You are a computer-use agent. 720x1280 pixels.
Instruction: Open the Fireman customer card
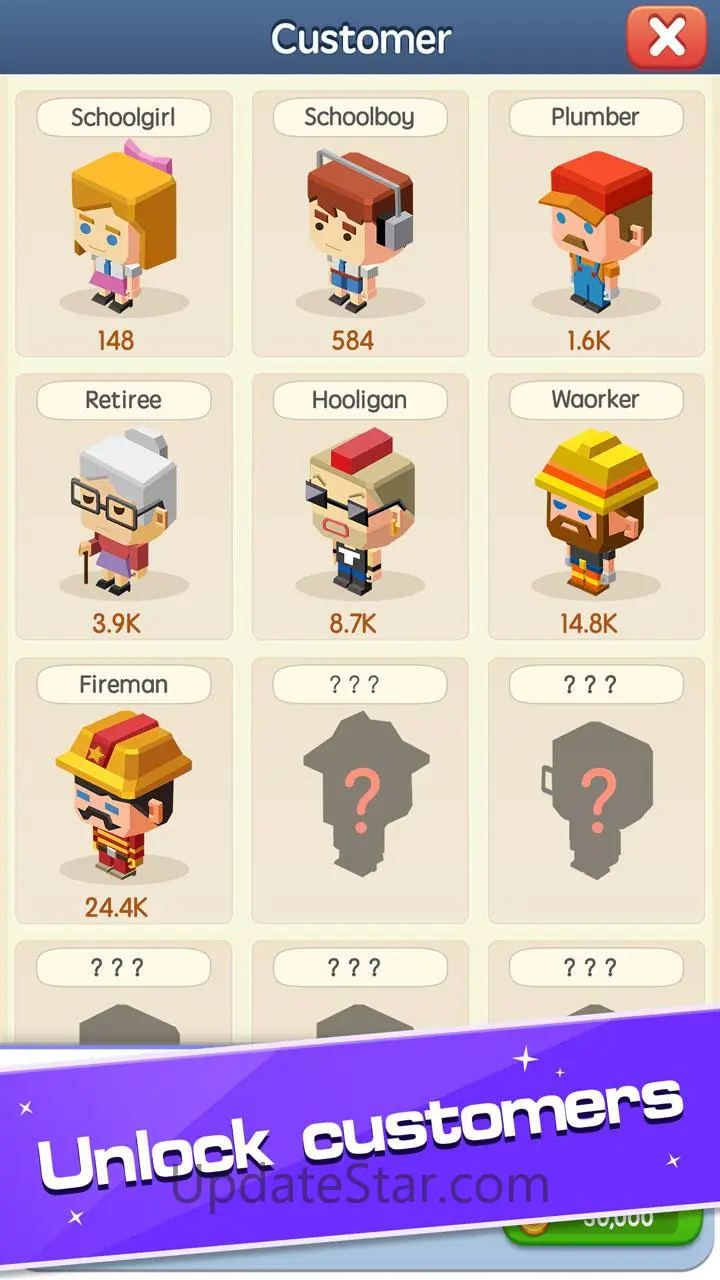tap(124, 791)
